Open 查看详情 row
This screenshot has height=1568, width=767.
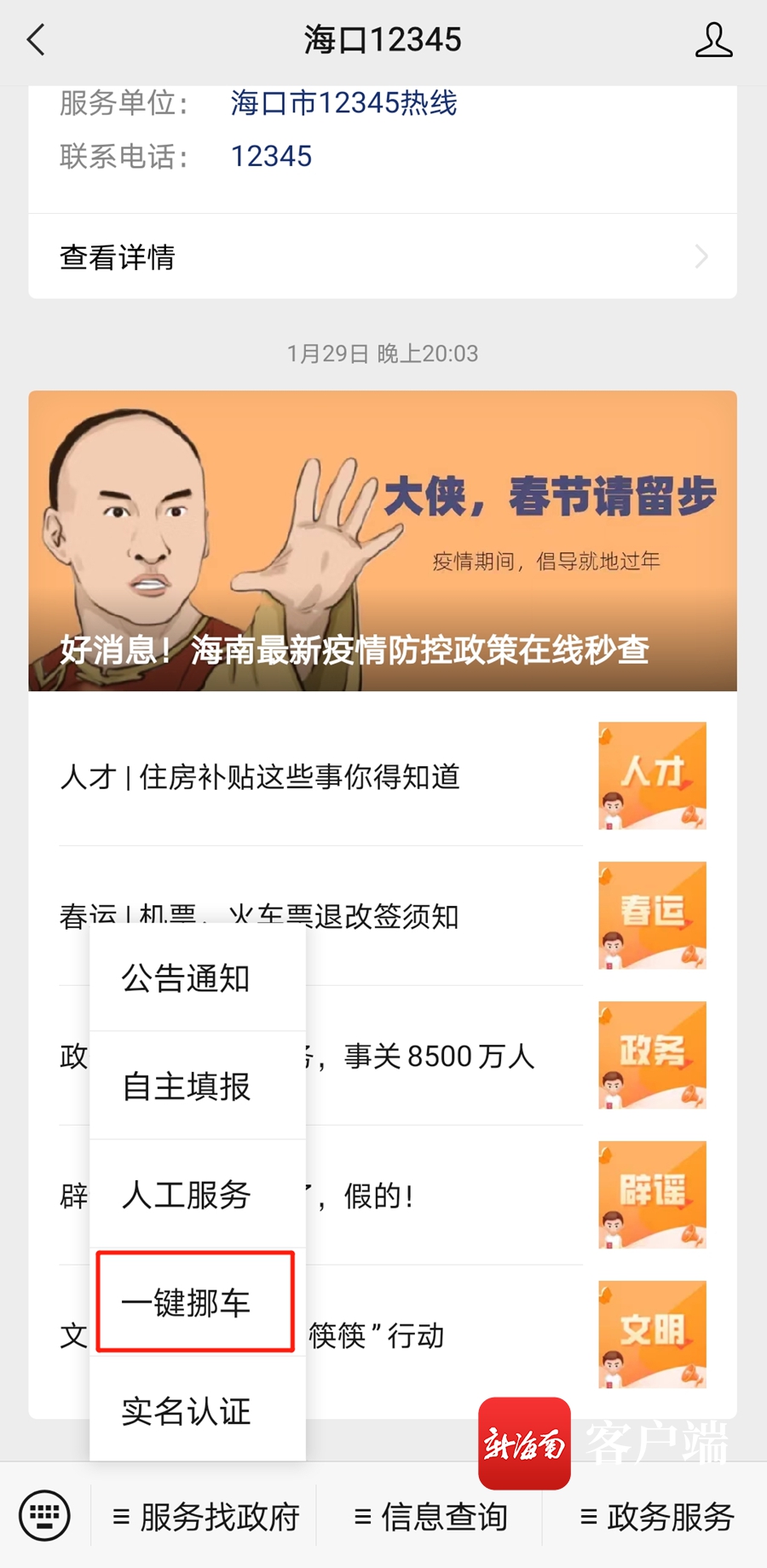pos(382,257)
